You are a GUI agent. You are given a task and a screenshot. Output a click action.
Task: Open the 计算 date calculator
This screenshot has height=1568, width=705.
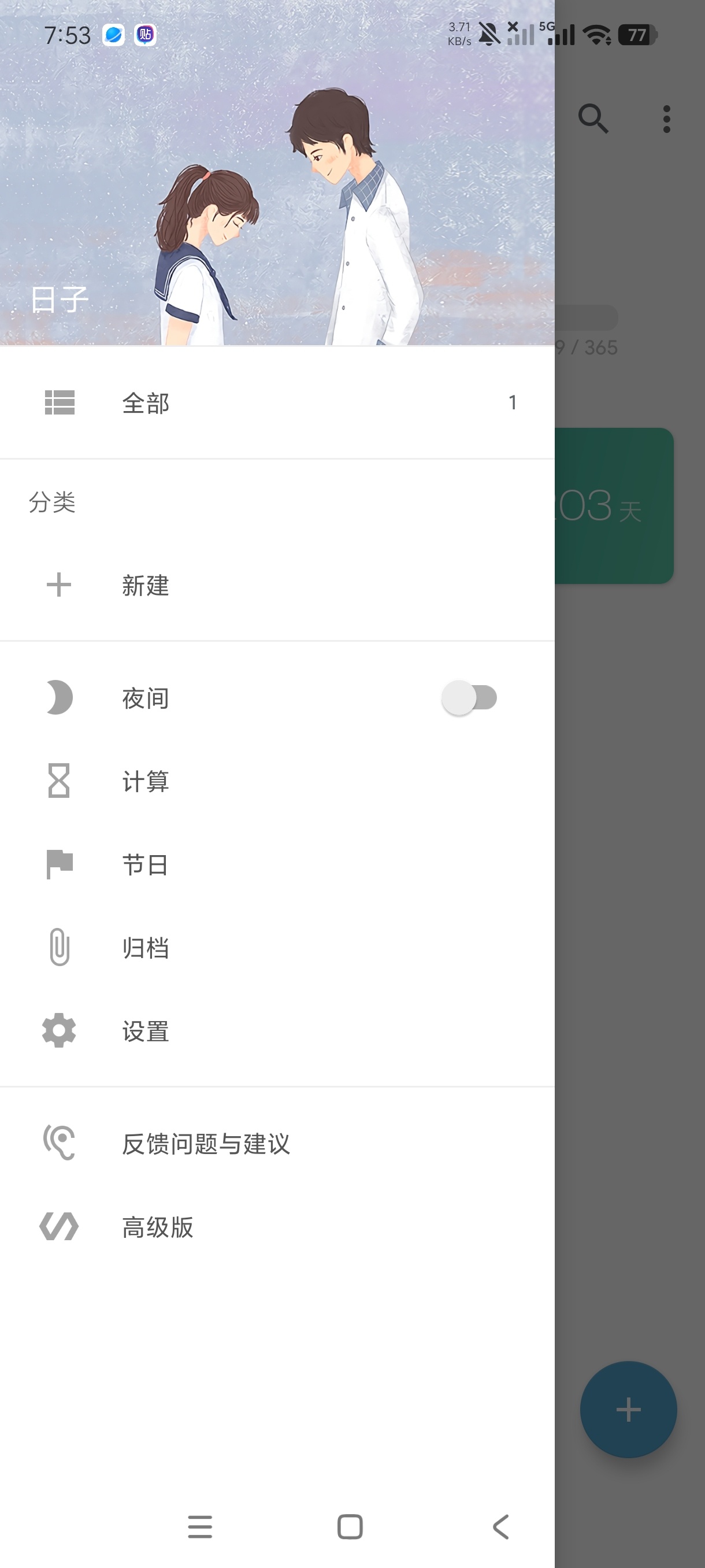point(277,781)
